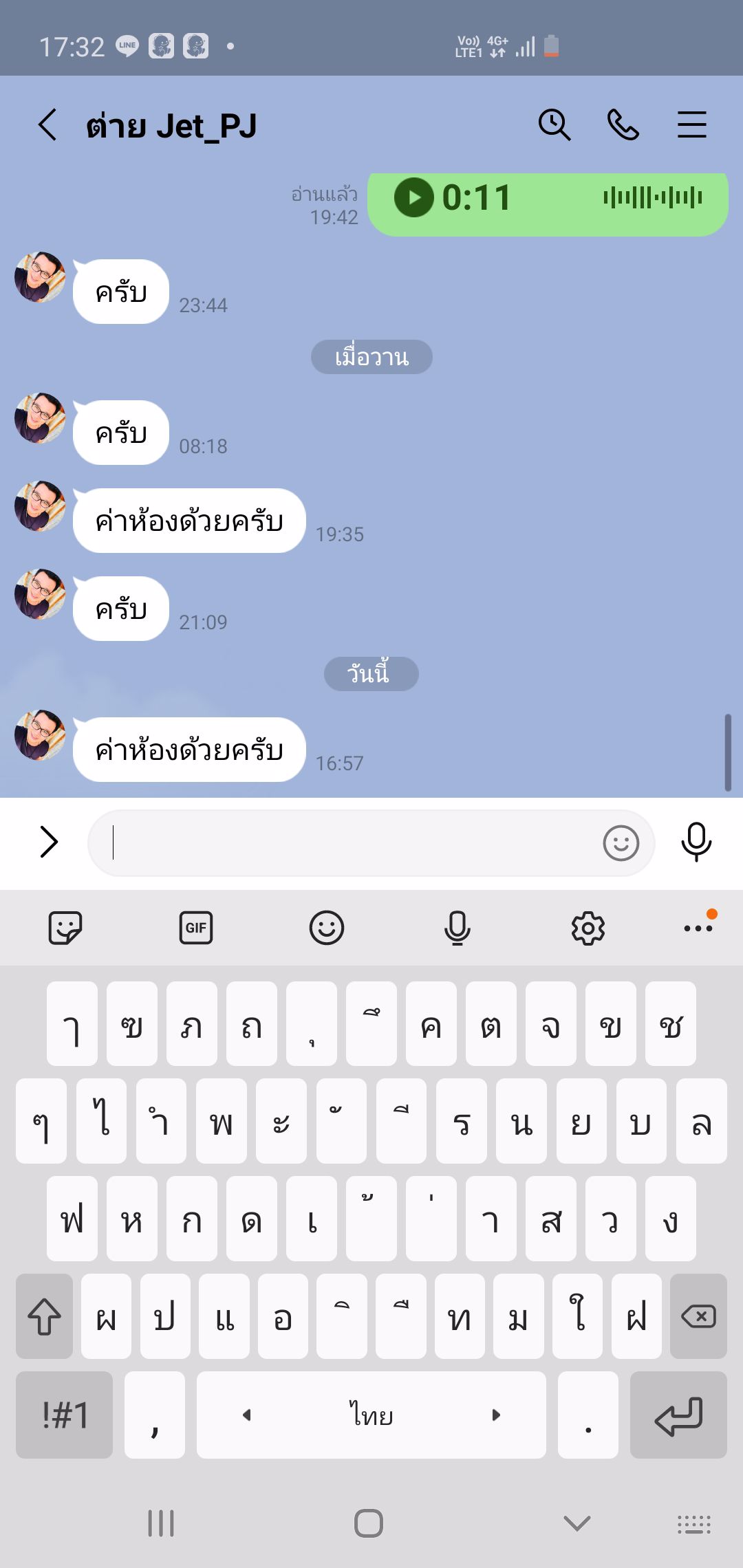743x1568 pixels.
Task: Expand more keyboard tools via three-dot icon
Action: pos(698,927)
